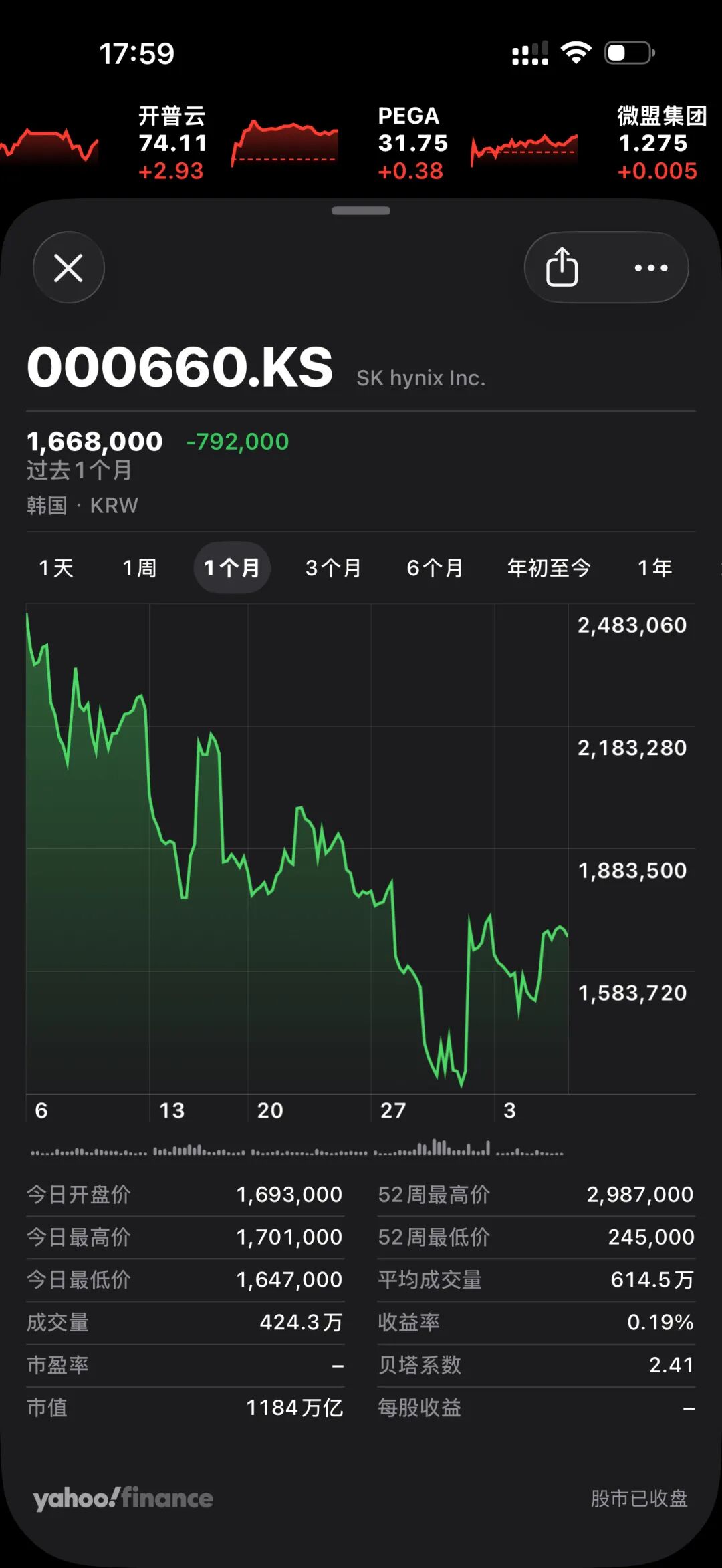Switch chart range to 1天

coord(56,568)
